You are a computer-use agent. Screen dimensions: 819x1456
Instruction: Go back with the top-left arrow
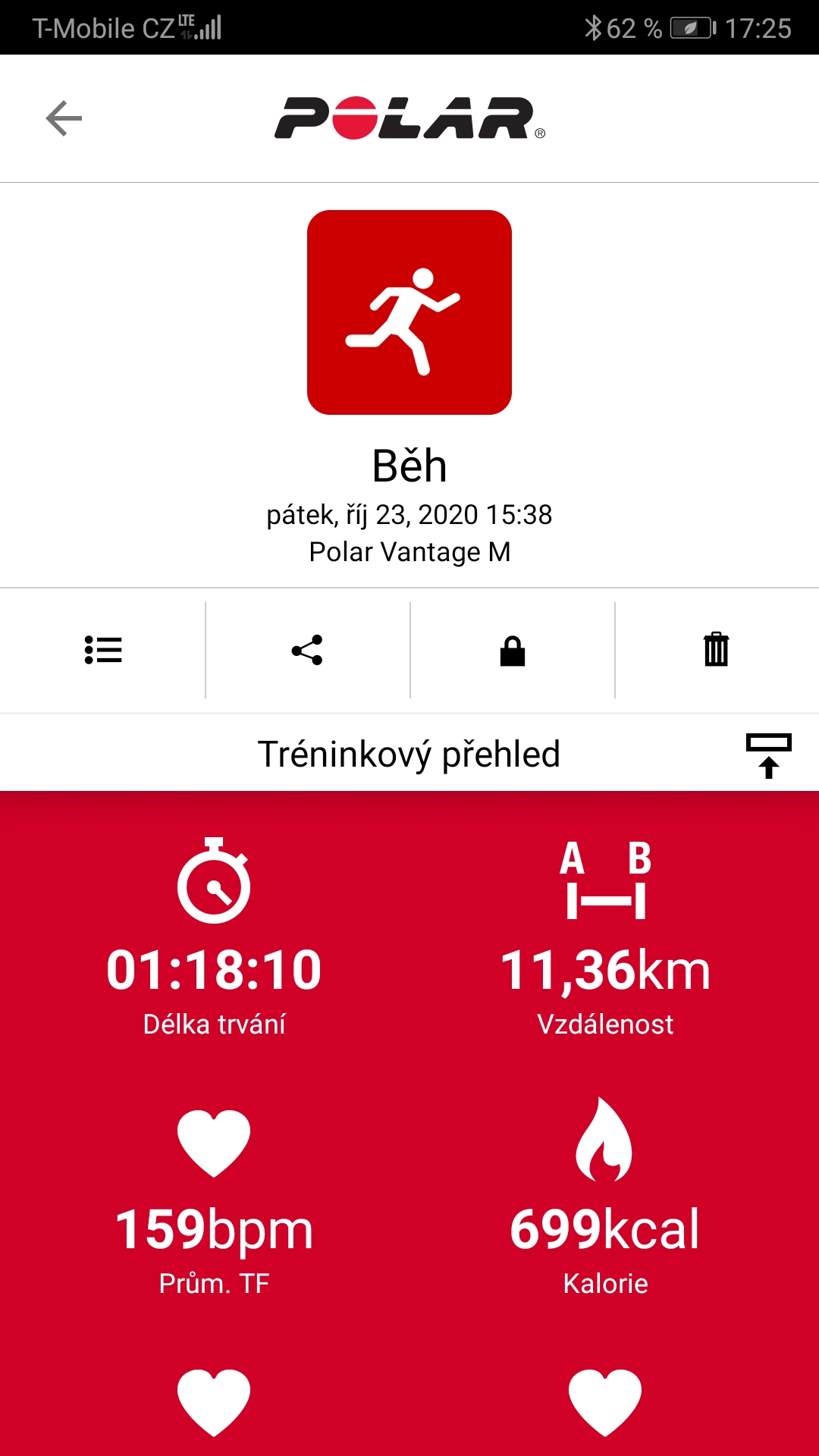(x=64, y=118)
